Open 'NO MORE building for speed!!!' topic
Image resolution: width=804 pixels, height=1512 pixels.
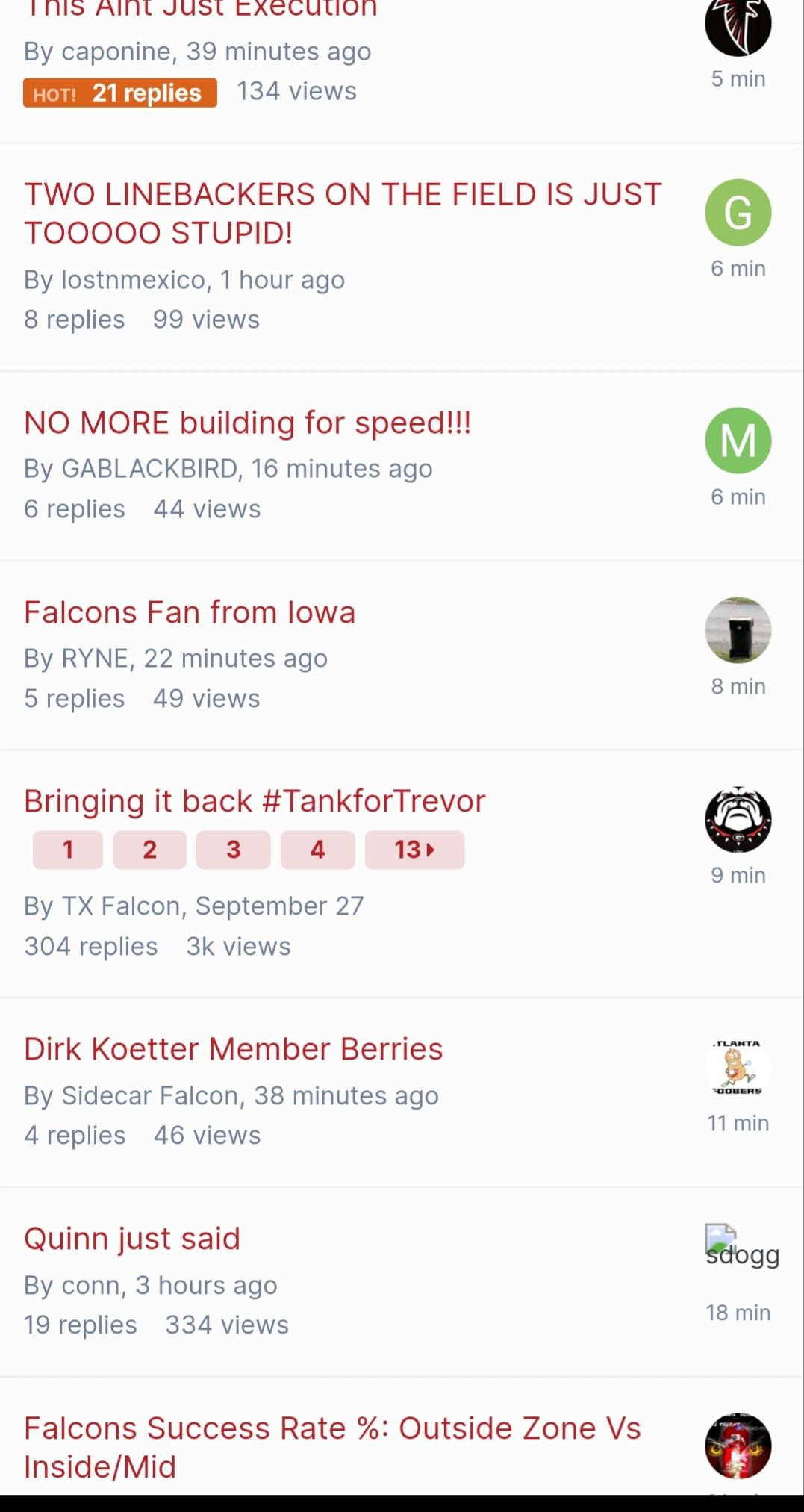(247, 423)
